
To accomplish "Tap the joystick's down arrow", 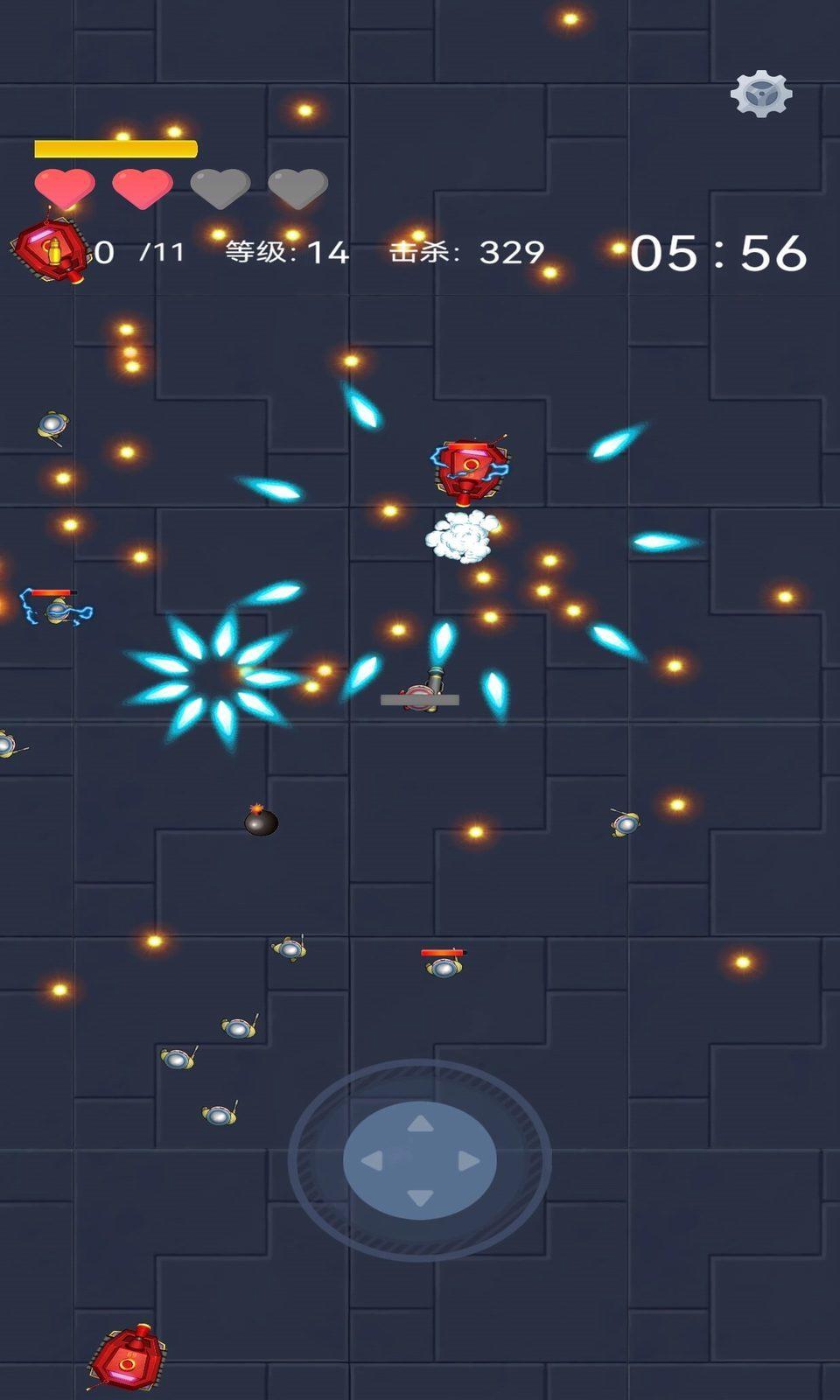I will click(420, 1198).
